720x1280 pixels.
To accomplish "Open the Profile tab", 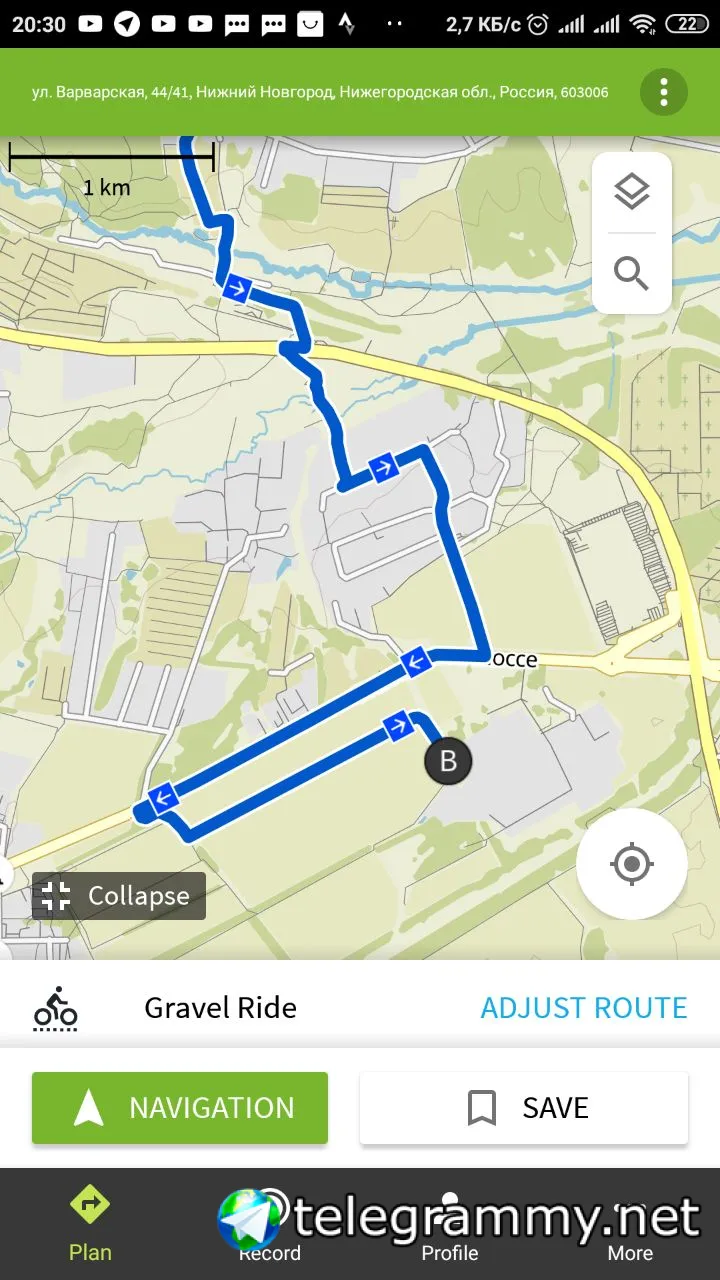I will (450, 1224).
